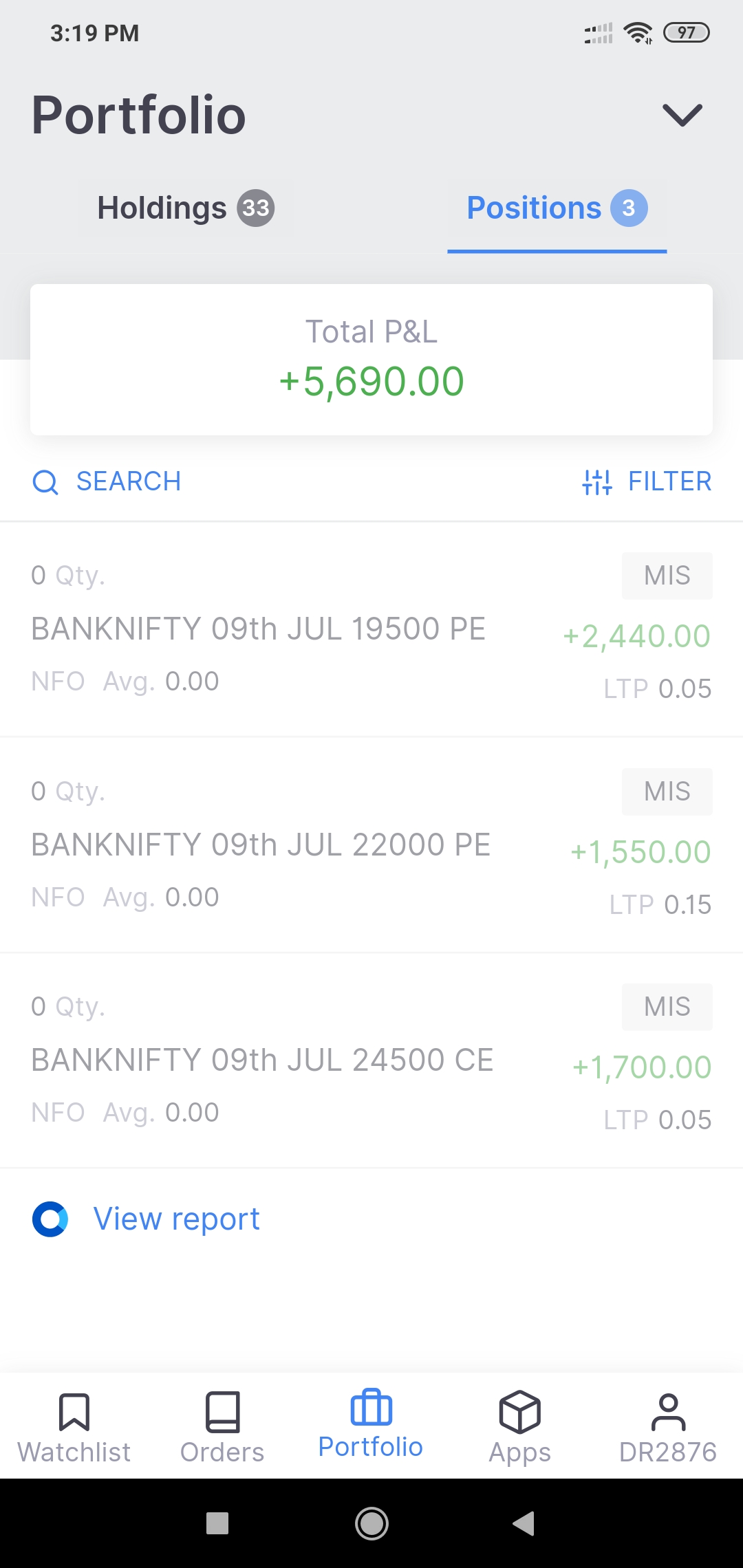Image resolution: width=743 pixels, height=1568 pixels.
Task: Go to the system home screen
Action: 371,1523
